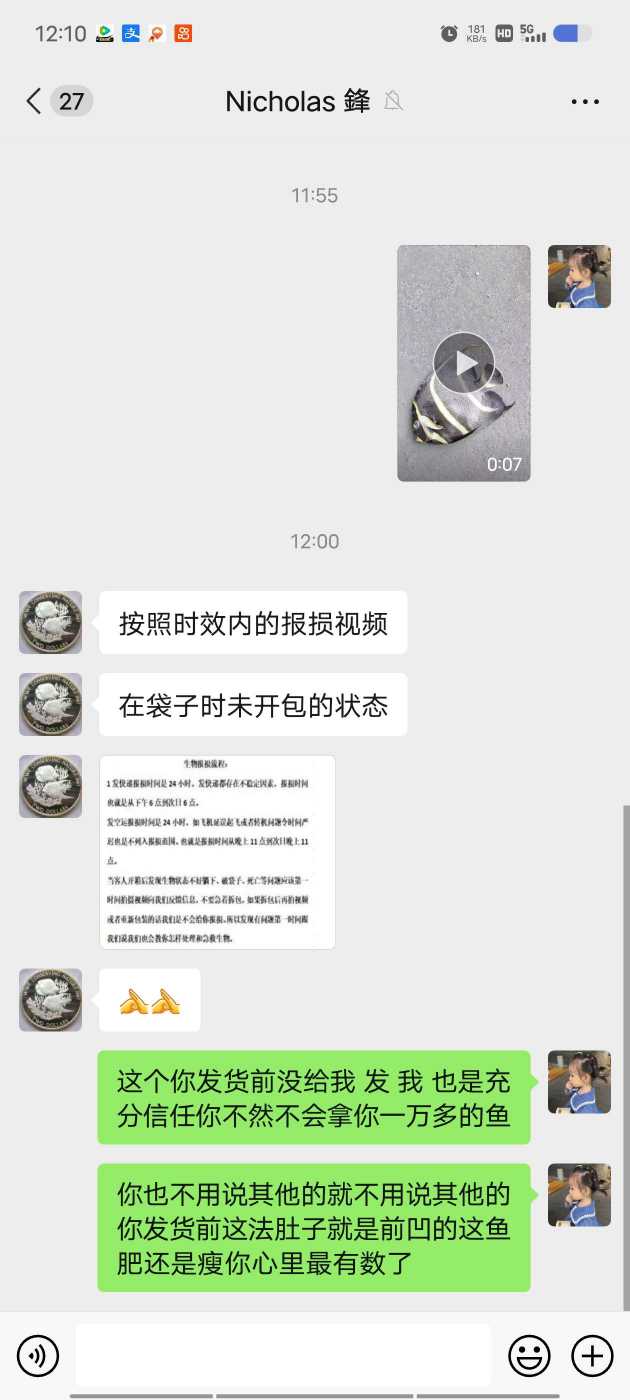The width and height of the screenshot is (630, 1400).
Task: Focus the message text field
Action: coord(283,1356)
